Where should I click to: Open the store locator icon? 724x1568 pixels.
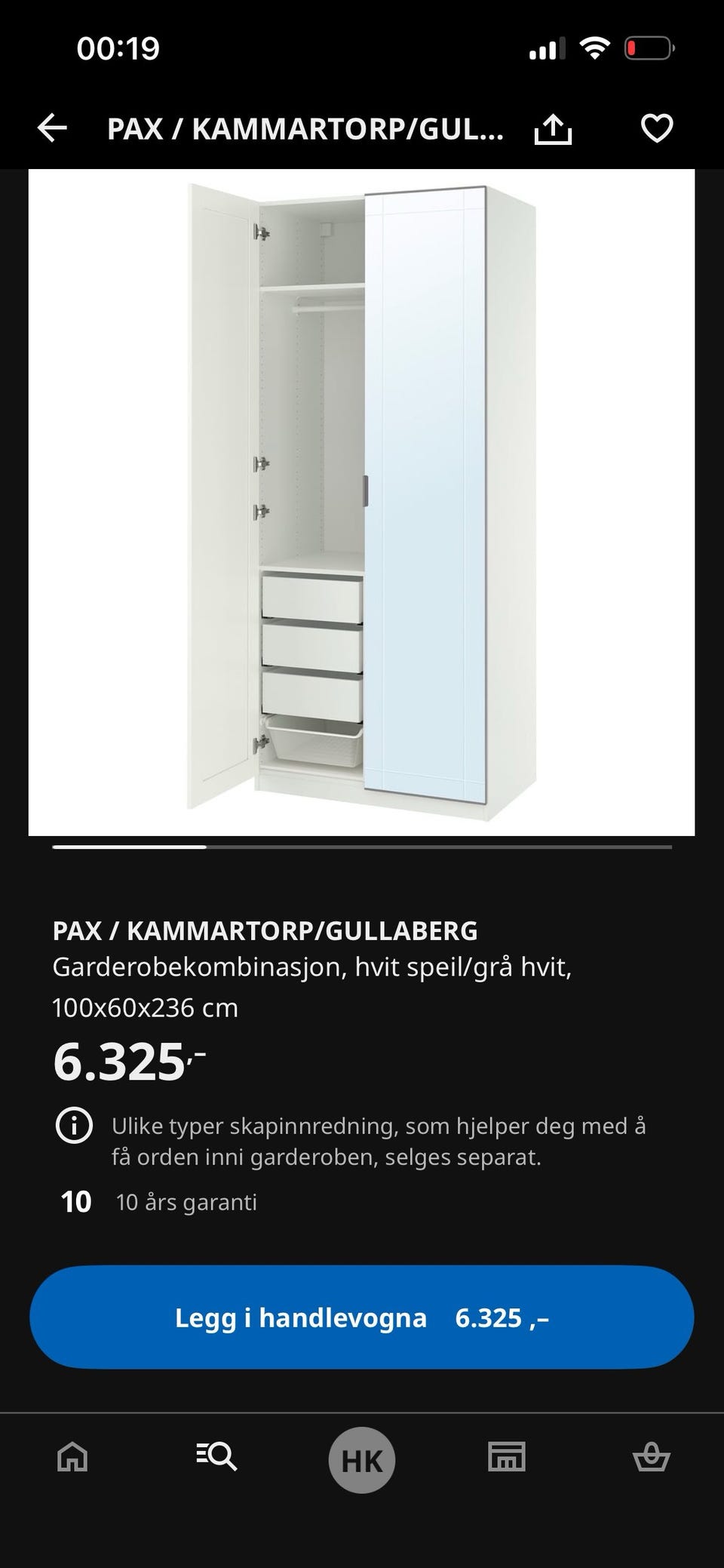[x=506, y=1458]
